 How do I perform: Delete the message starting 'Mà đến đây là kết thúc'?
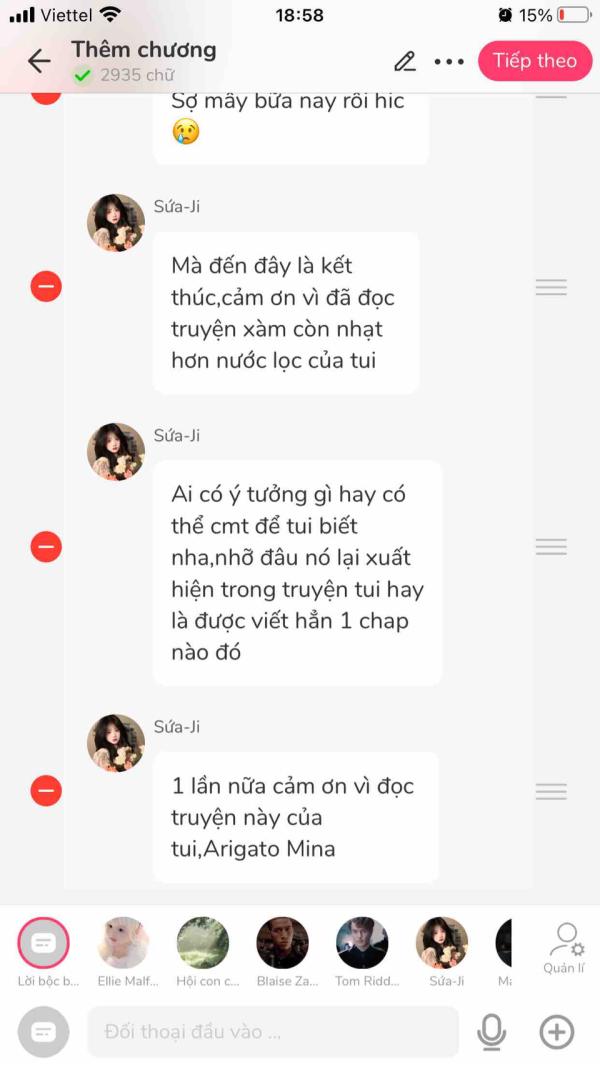click(46, 286)
